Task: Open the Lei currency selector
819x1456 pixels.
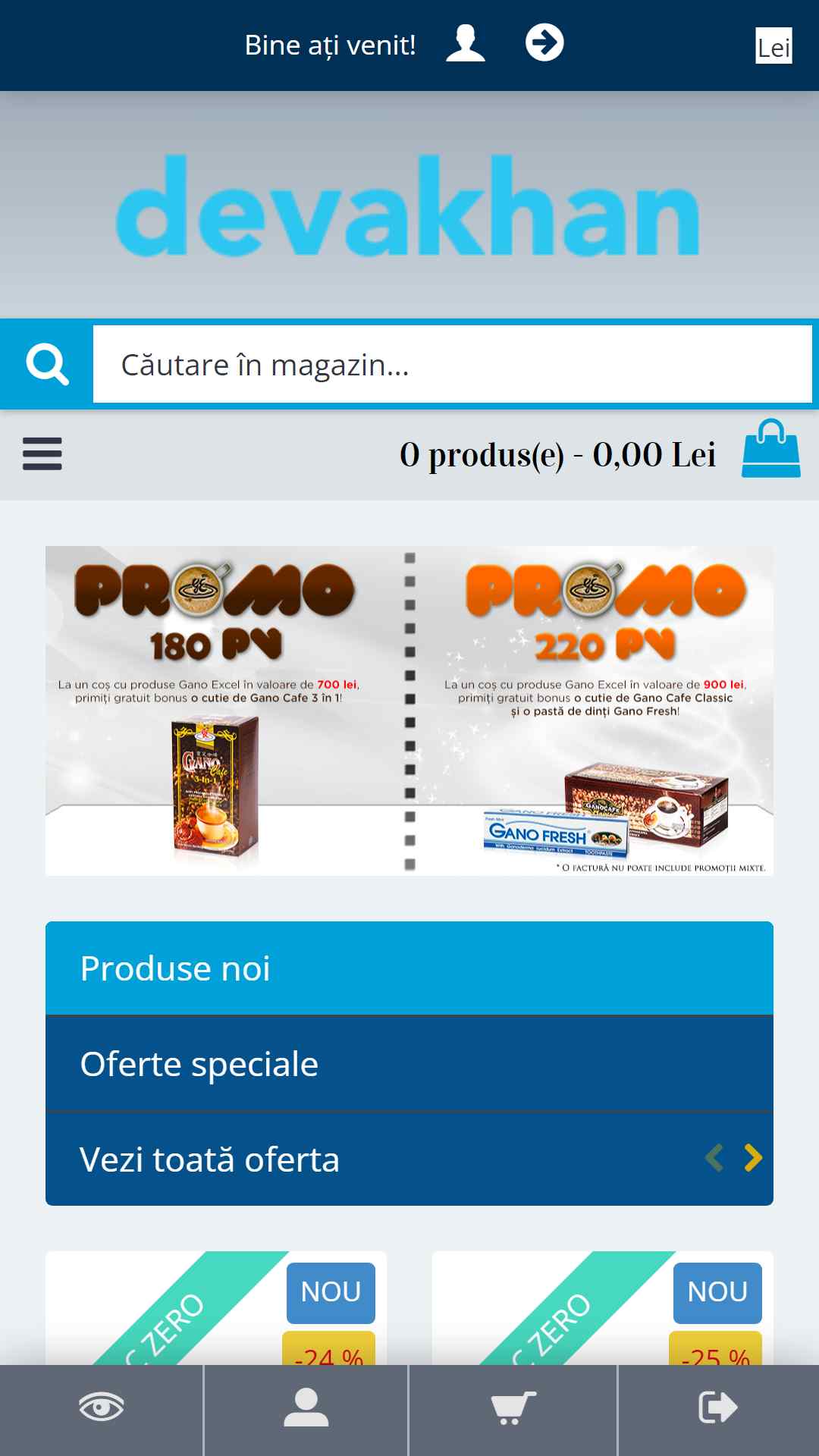Action: (x=773, y=46)
